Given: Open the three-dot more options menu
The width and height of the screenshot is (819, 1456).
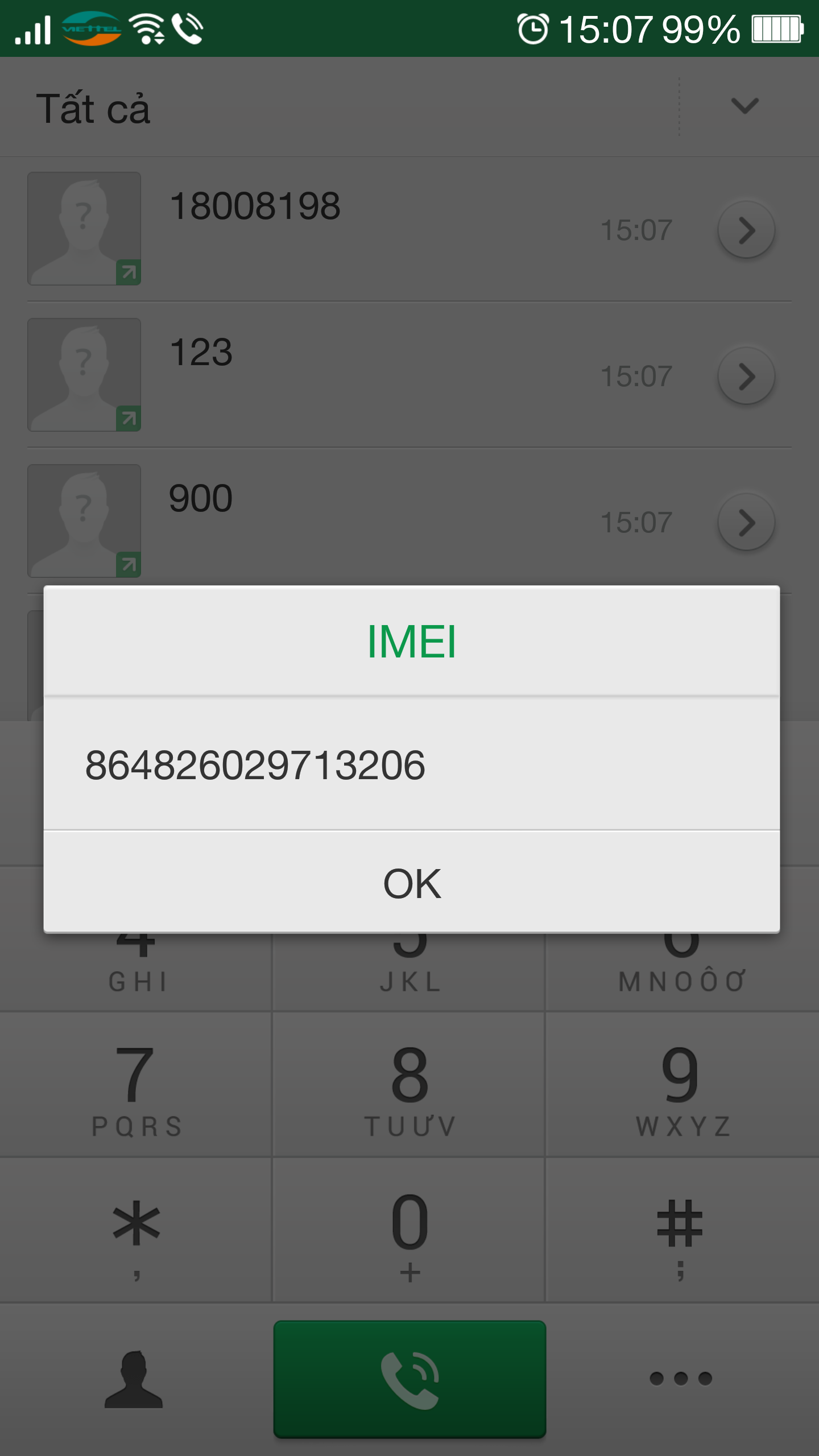Looking at the screenshot, I should point(681,1379).
